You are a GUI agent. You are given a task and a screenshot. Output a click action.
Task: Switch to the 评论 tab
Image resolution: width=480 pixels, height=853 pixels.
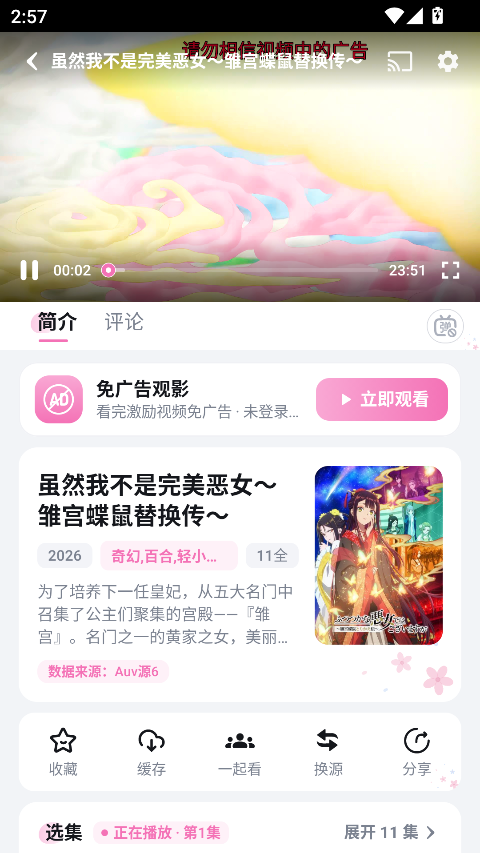point(124,322)
